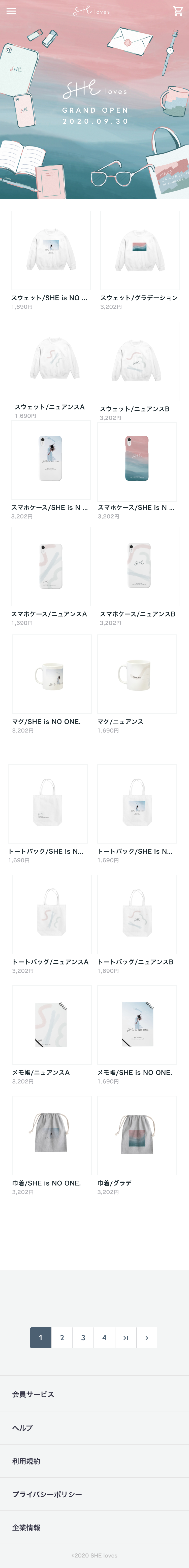
Task: Open スウェット/グラデーション product
Action: 140,250
